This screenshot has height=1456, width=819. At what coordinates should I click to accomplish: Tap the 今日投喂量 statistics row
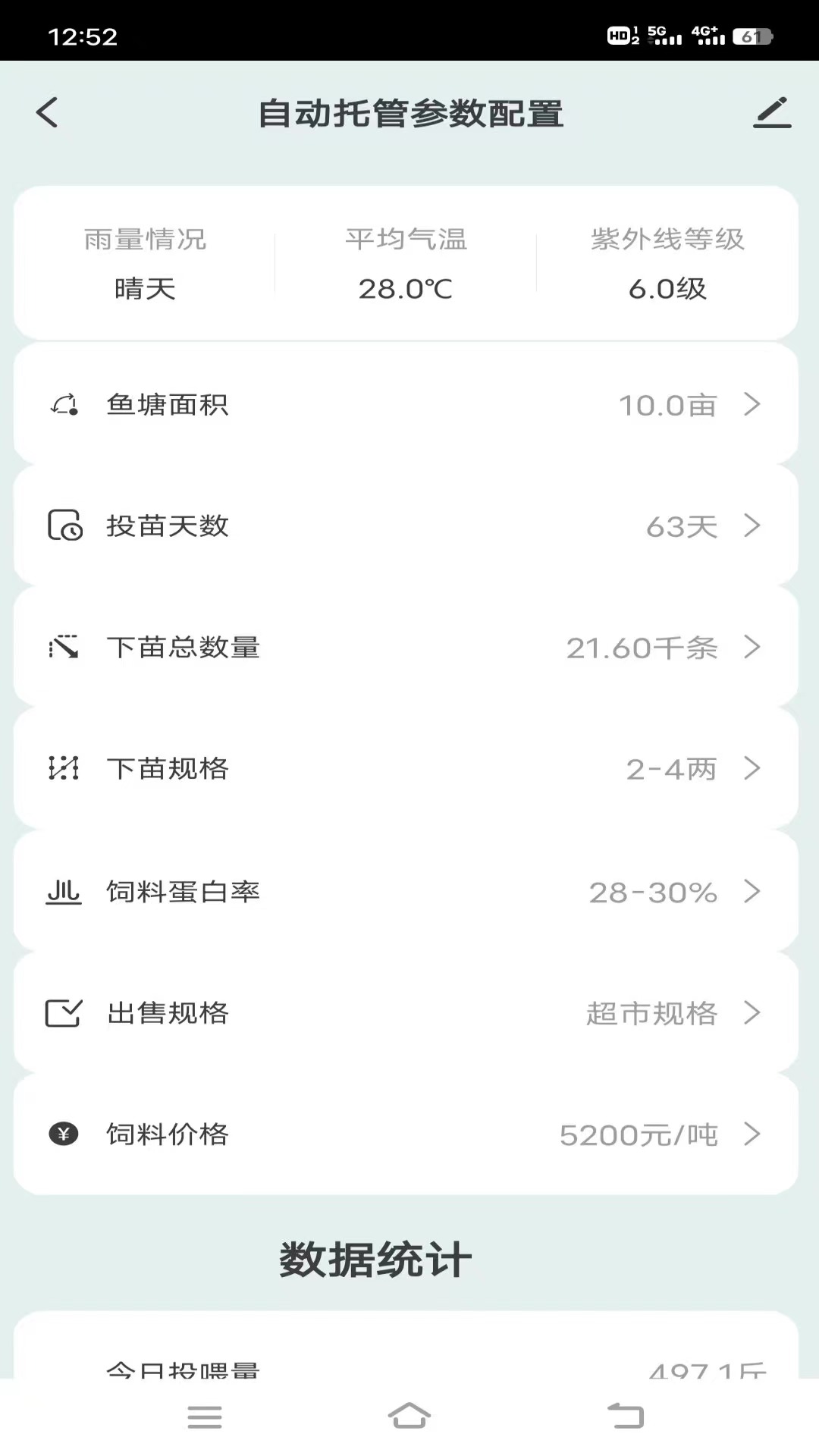click(409, 1369)
